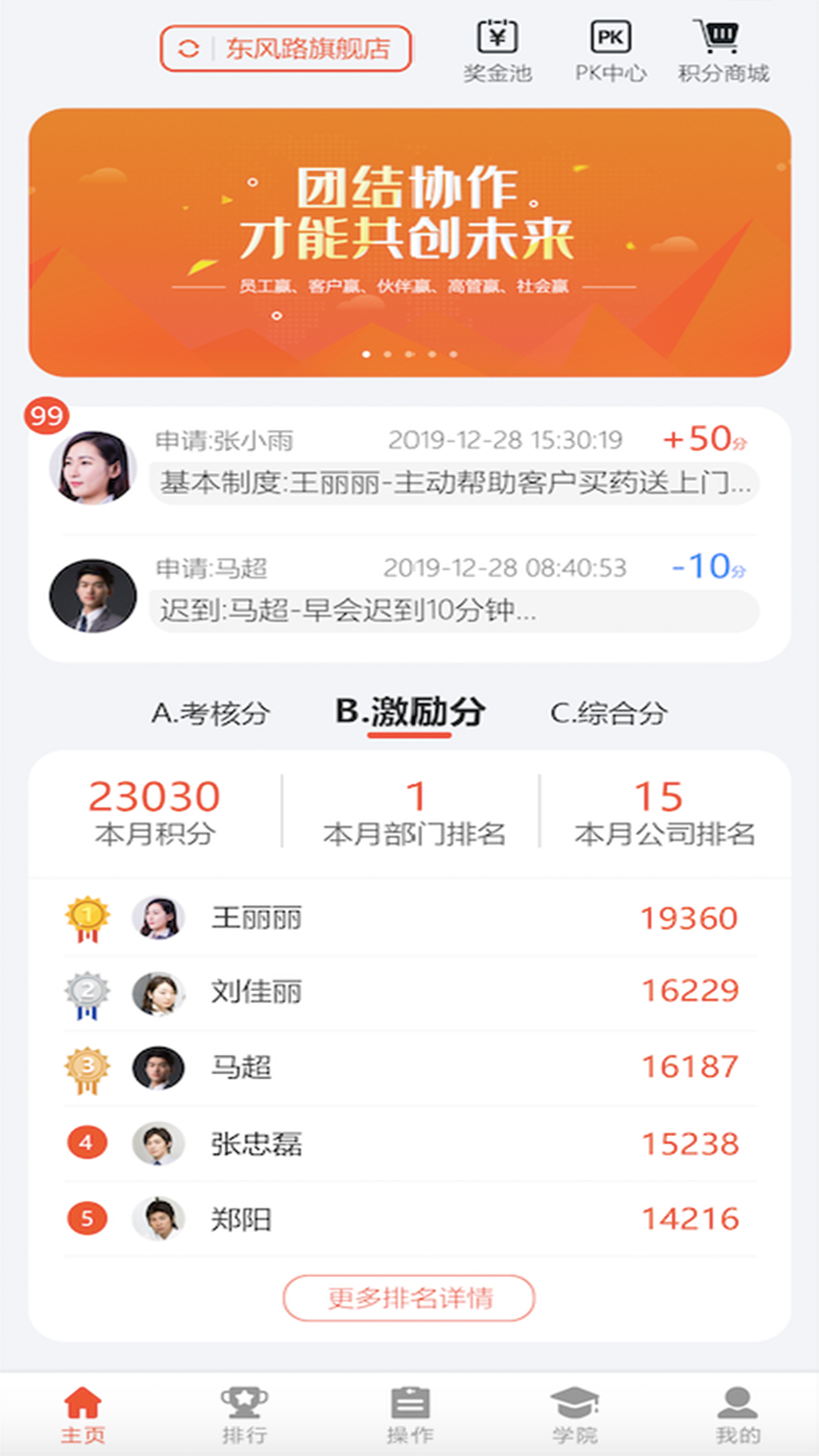The image size is (819, 1456).
Task: Select the second carousel dot
Action: [388, 353]
